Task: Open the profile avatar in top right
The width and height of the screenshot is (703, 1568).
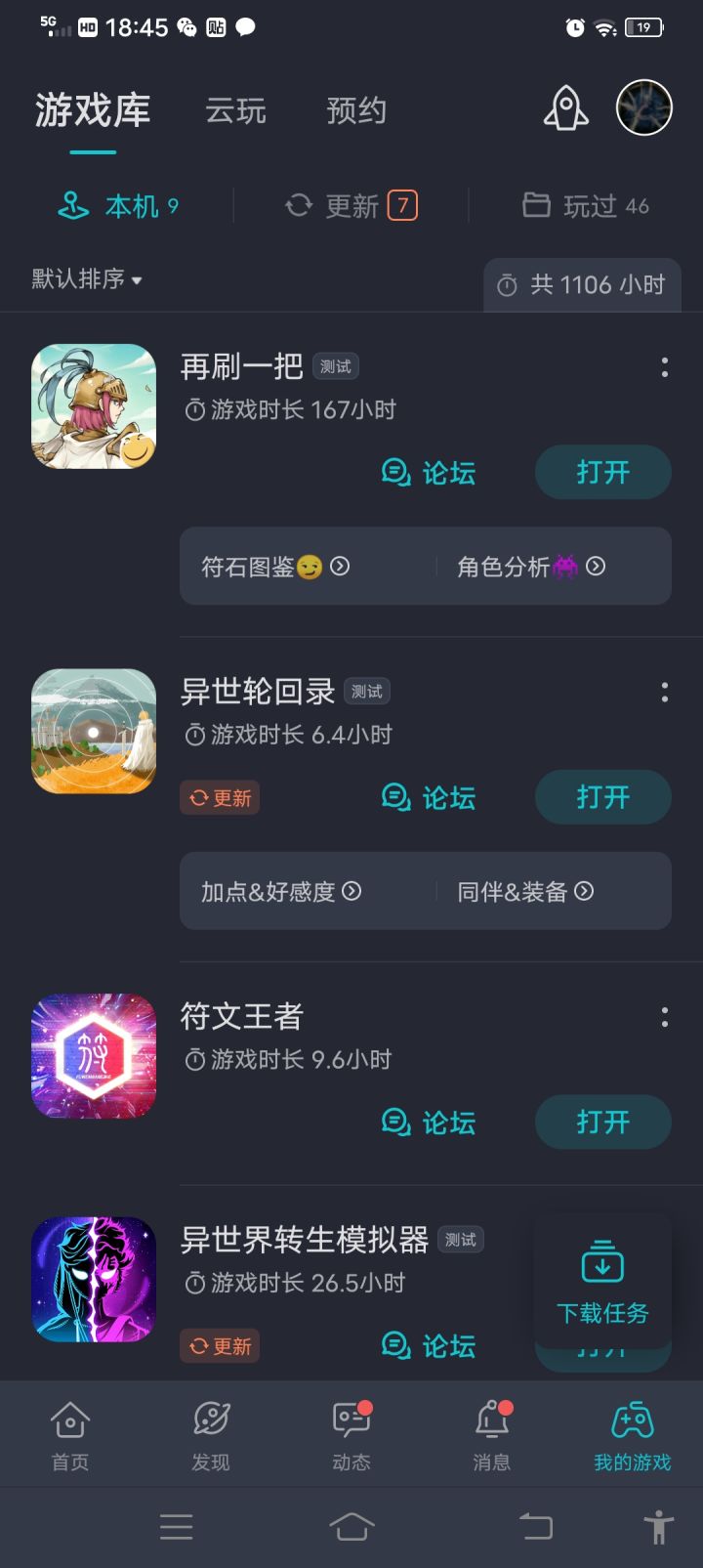Action: [642, 106]
